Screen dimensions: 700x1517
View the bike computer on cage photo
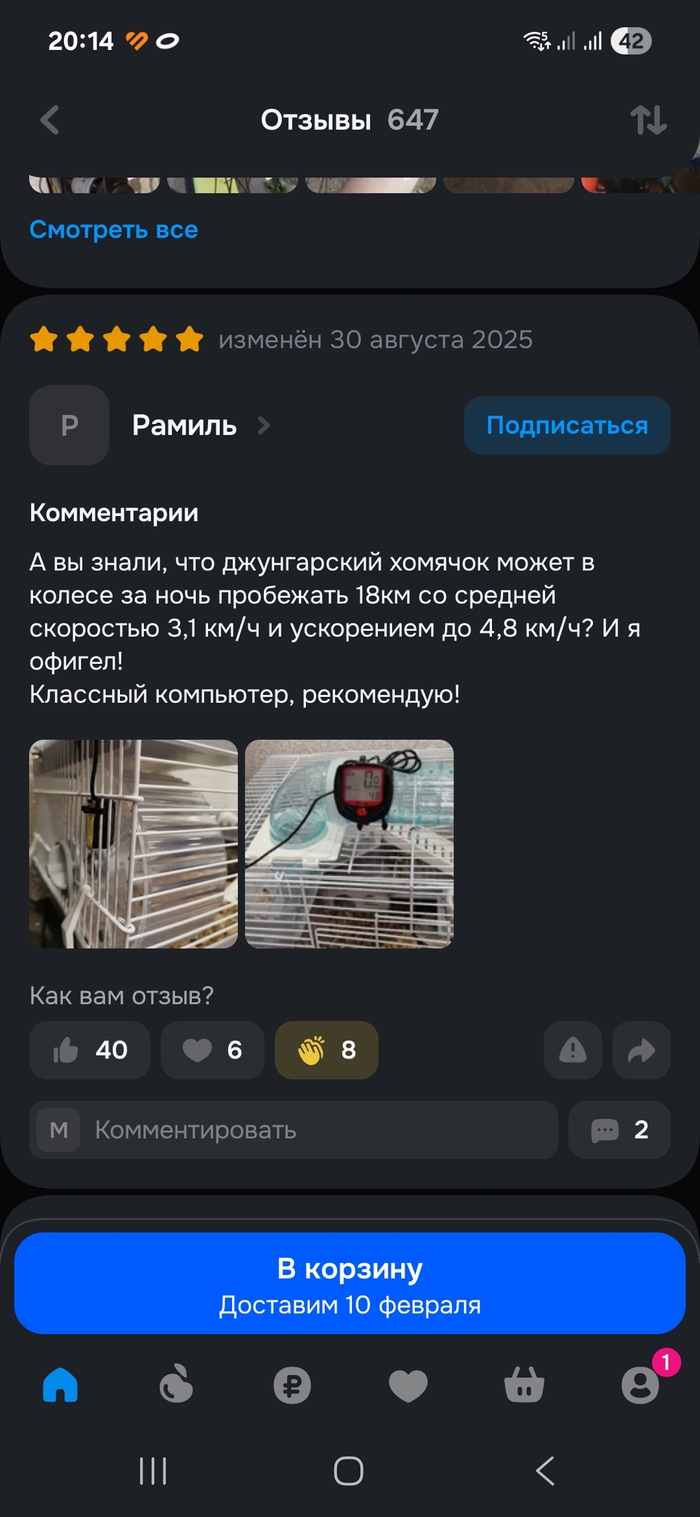pyautogui.click(x=349, y=844)
